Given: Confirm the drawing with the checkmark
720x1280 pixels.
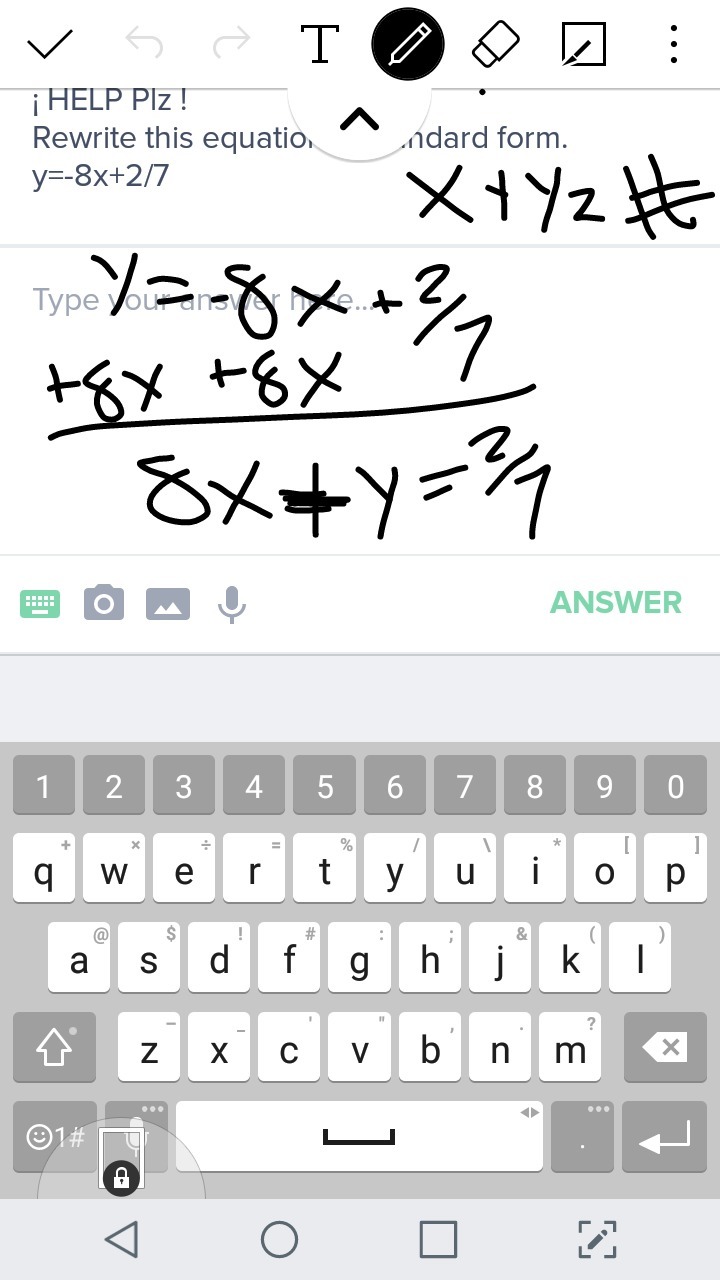Looking at the screenshot, I should (50, 45).
